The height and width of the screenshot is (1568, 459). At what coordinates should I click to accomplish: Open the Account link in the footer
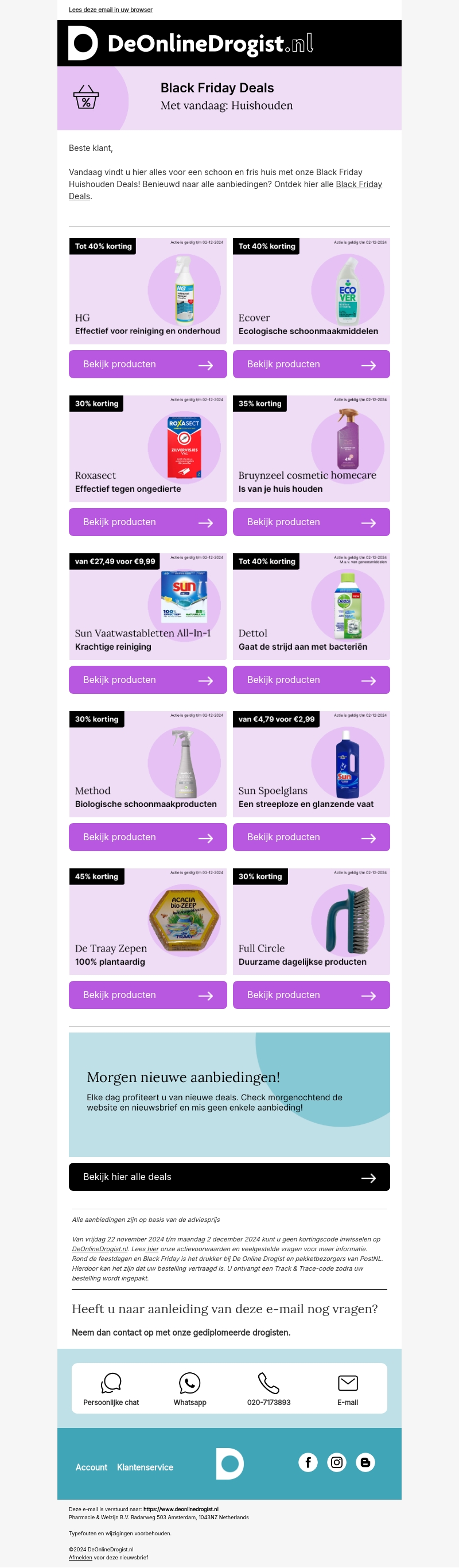91,1468
